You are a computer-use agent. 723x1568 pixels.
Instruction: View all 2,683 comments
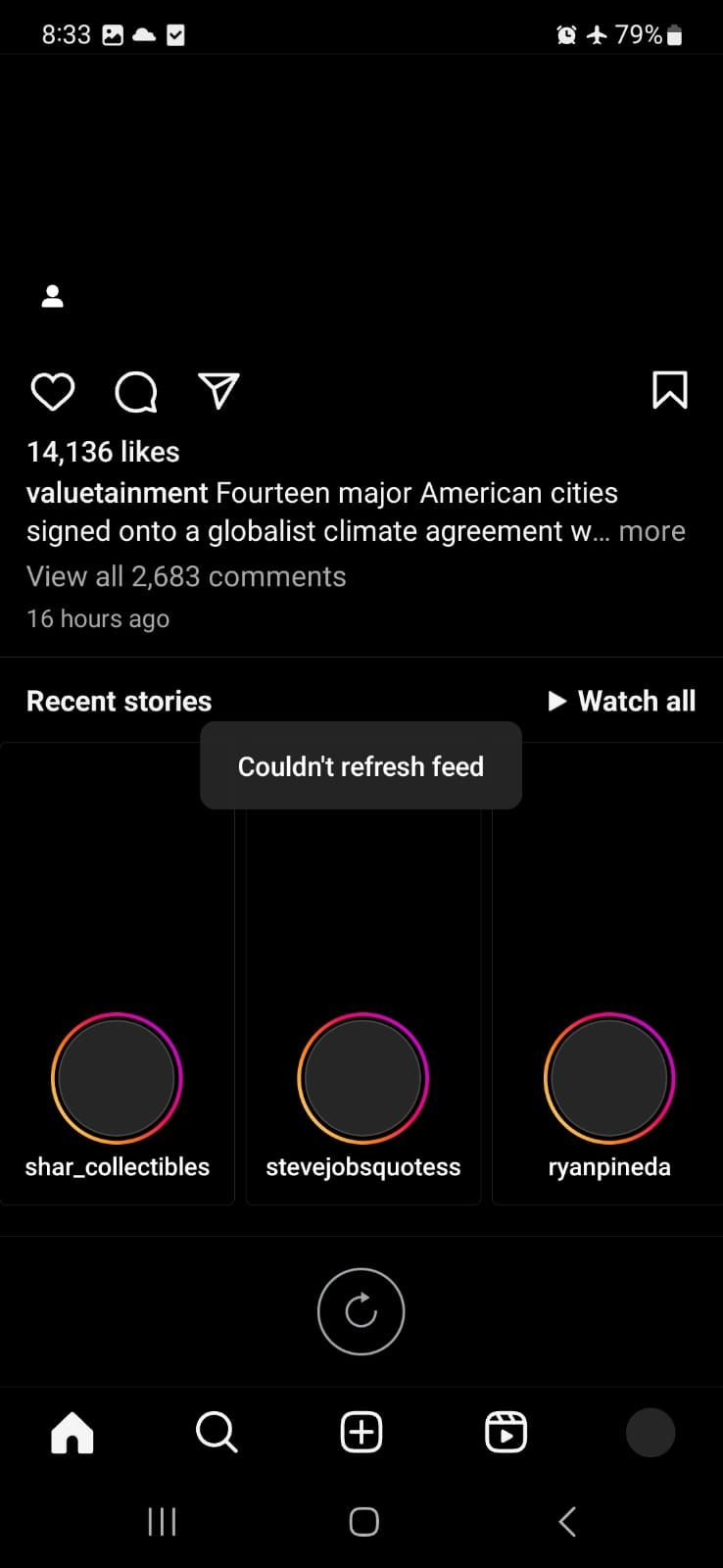(186, 576)
